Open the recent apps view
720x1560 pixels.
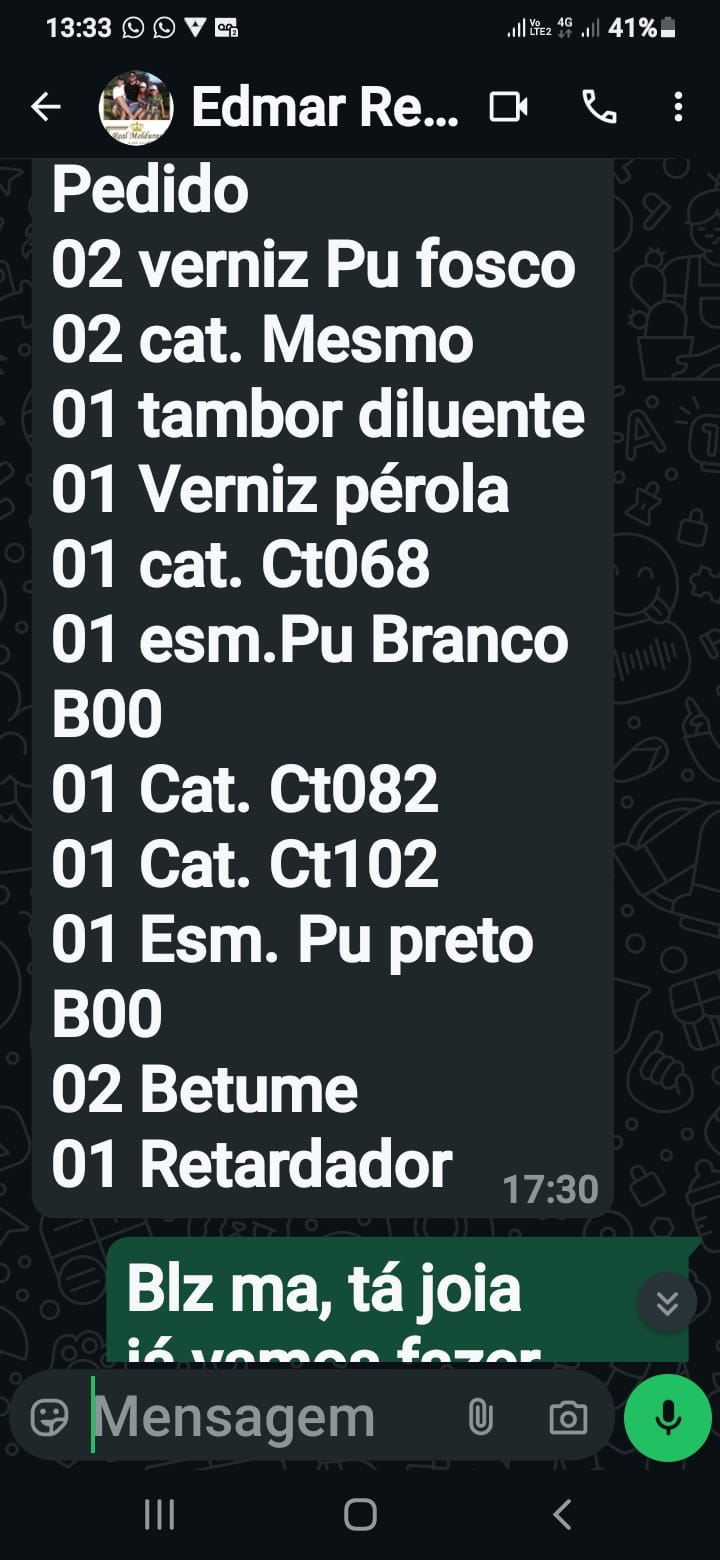(x=160, y=1514)
